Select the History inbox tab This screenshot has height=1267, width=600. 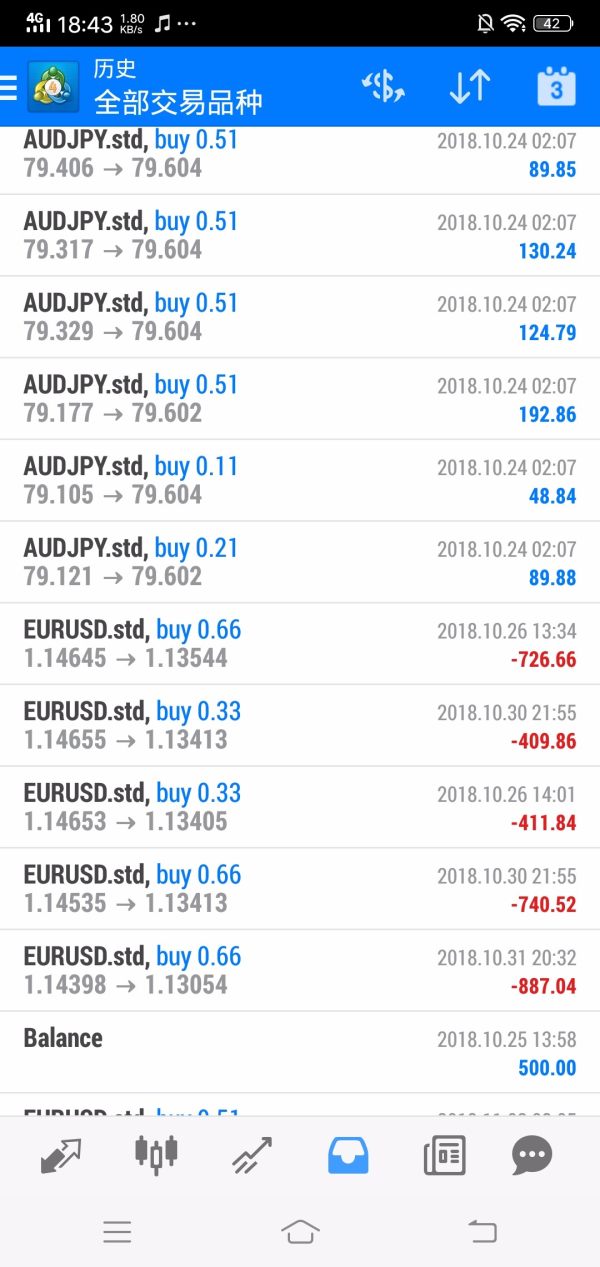(x=348, y=1156)
